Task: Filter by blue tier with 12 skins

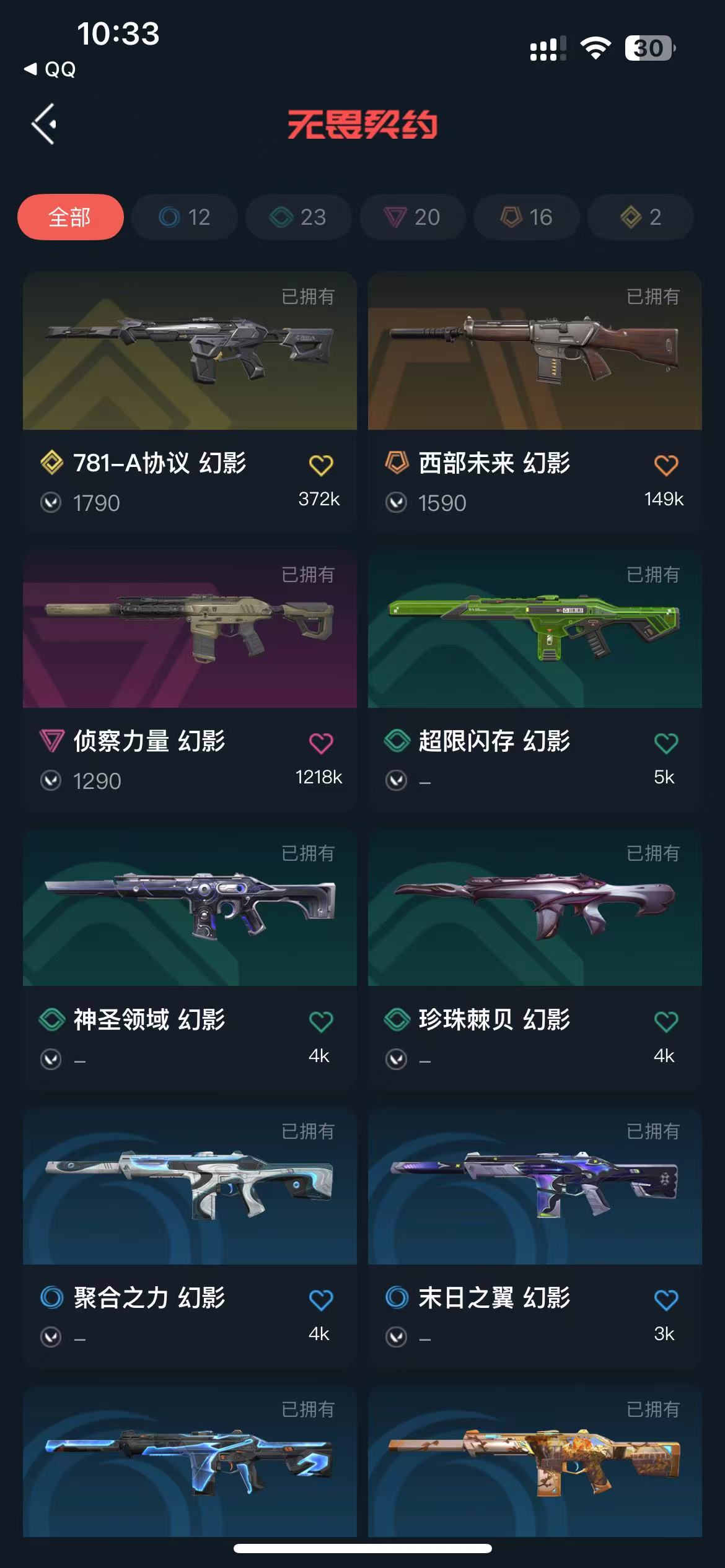Action: pyautogui.click(x=185, y=217)
